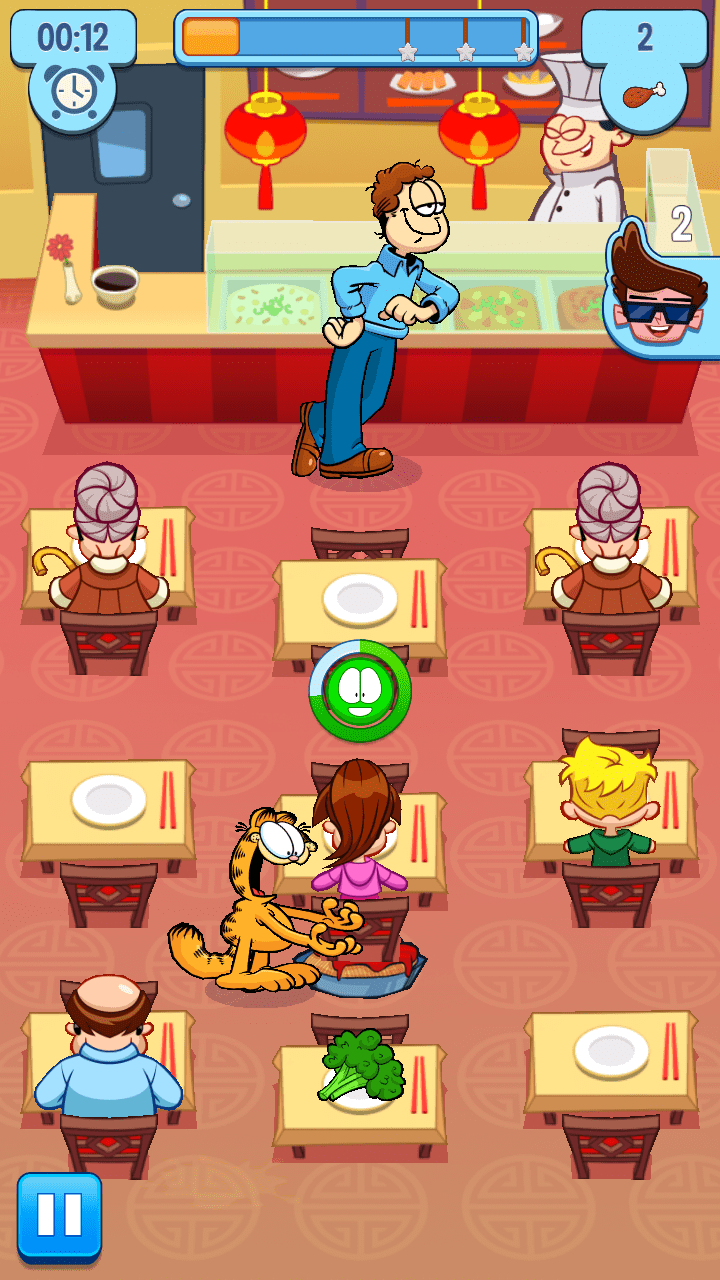
Task: Pause the game
Action: [x=59, y=1216]
